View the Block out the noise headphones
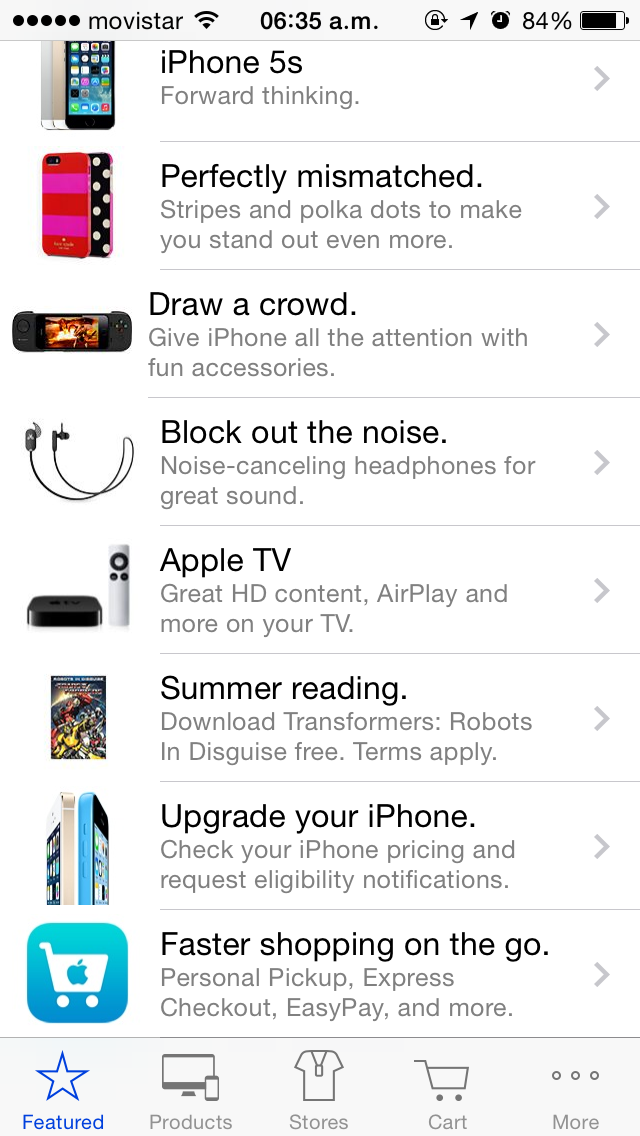Screen dimensions: 640x1136 click(320, 462)
